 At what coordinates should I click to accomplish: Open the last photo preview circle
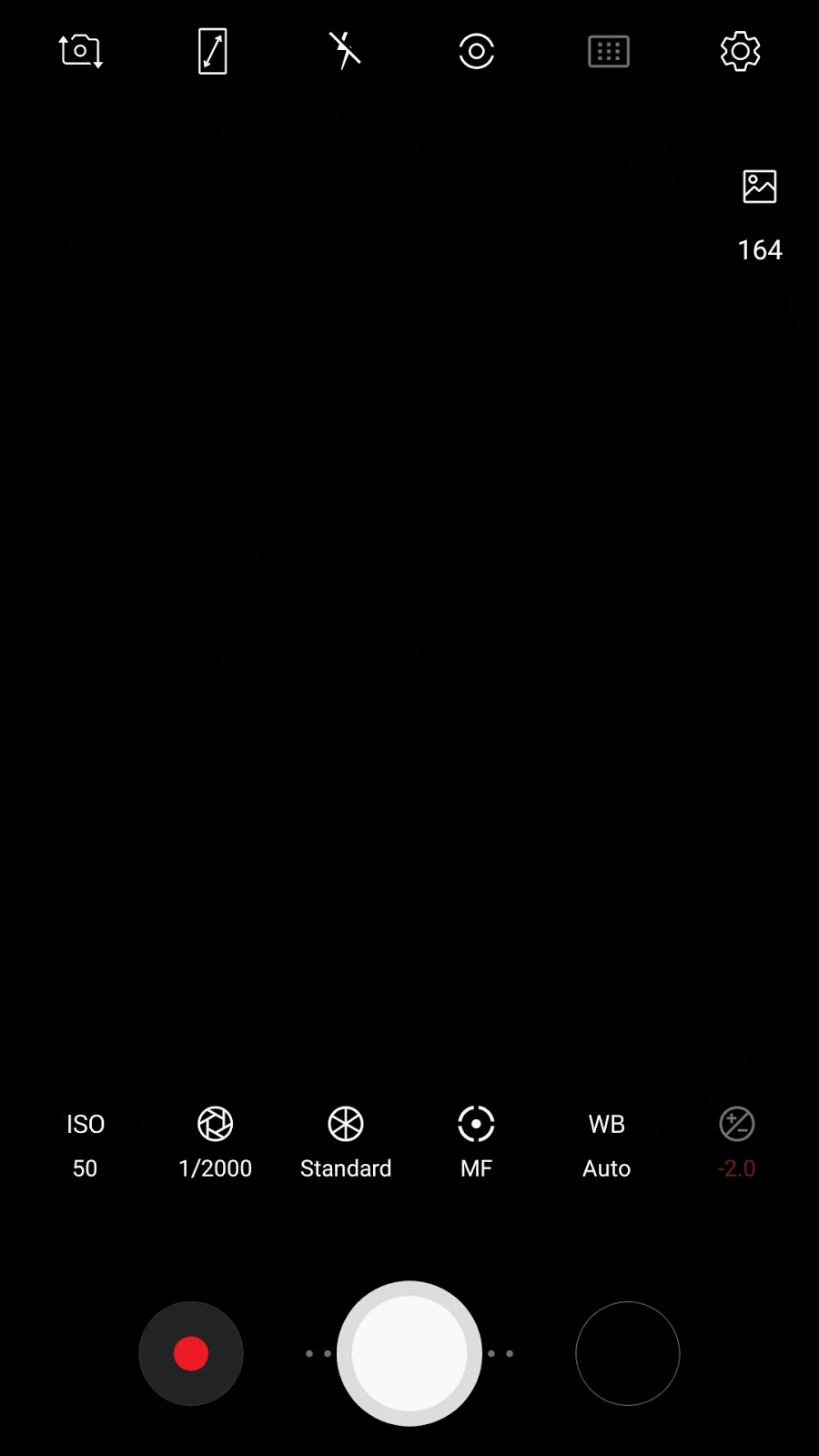[627, 1353]
